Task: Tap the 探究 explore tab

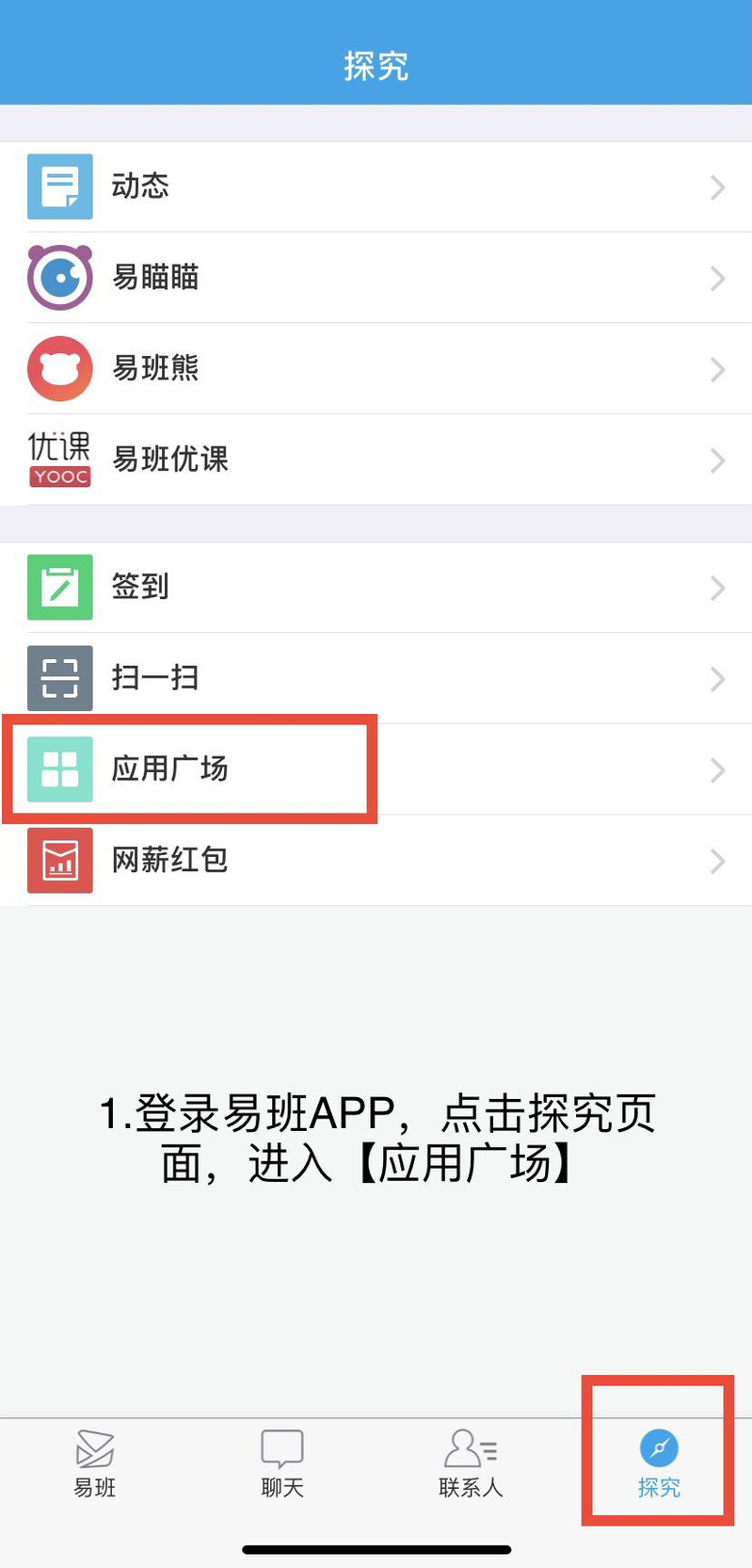Action: (x=659, y=1463)
